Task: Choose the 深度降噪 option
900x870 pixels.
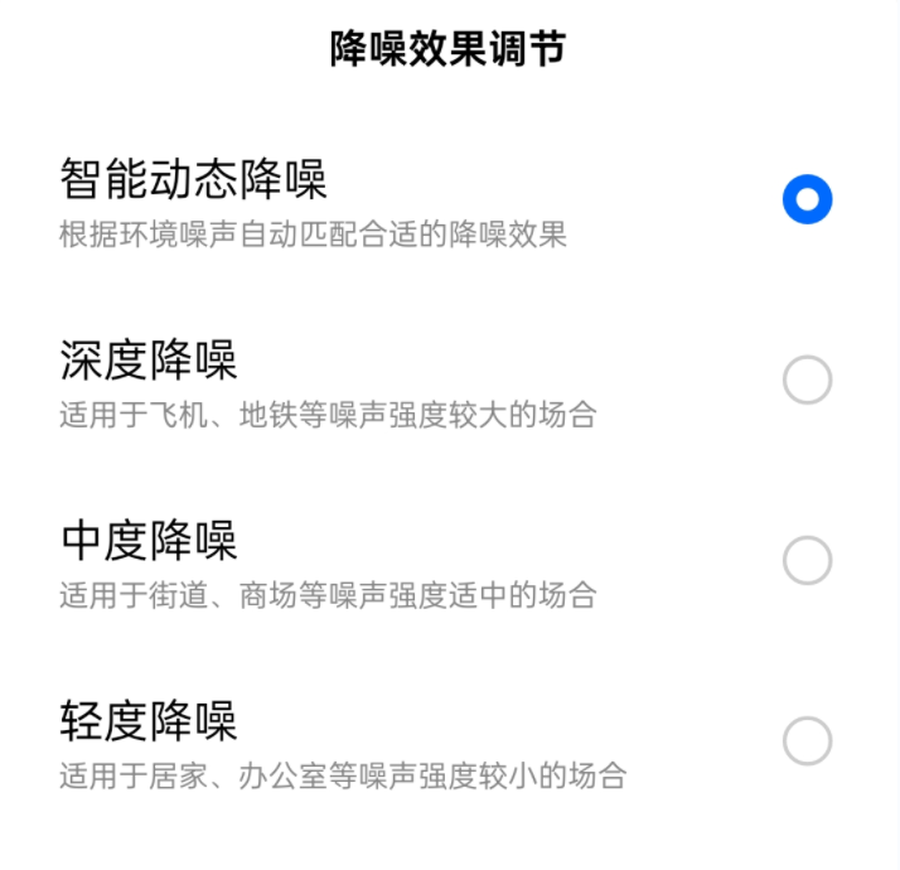Action: point(806,381)
